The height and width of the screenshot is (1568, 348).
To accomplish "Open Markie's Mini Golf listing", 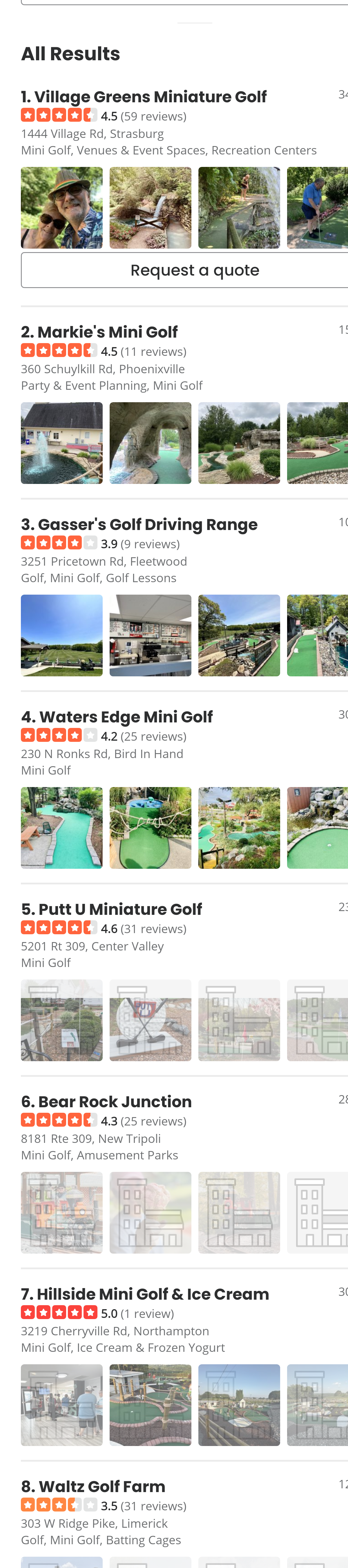I will coord(107,332).
